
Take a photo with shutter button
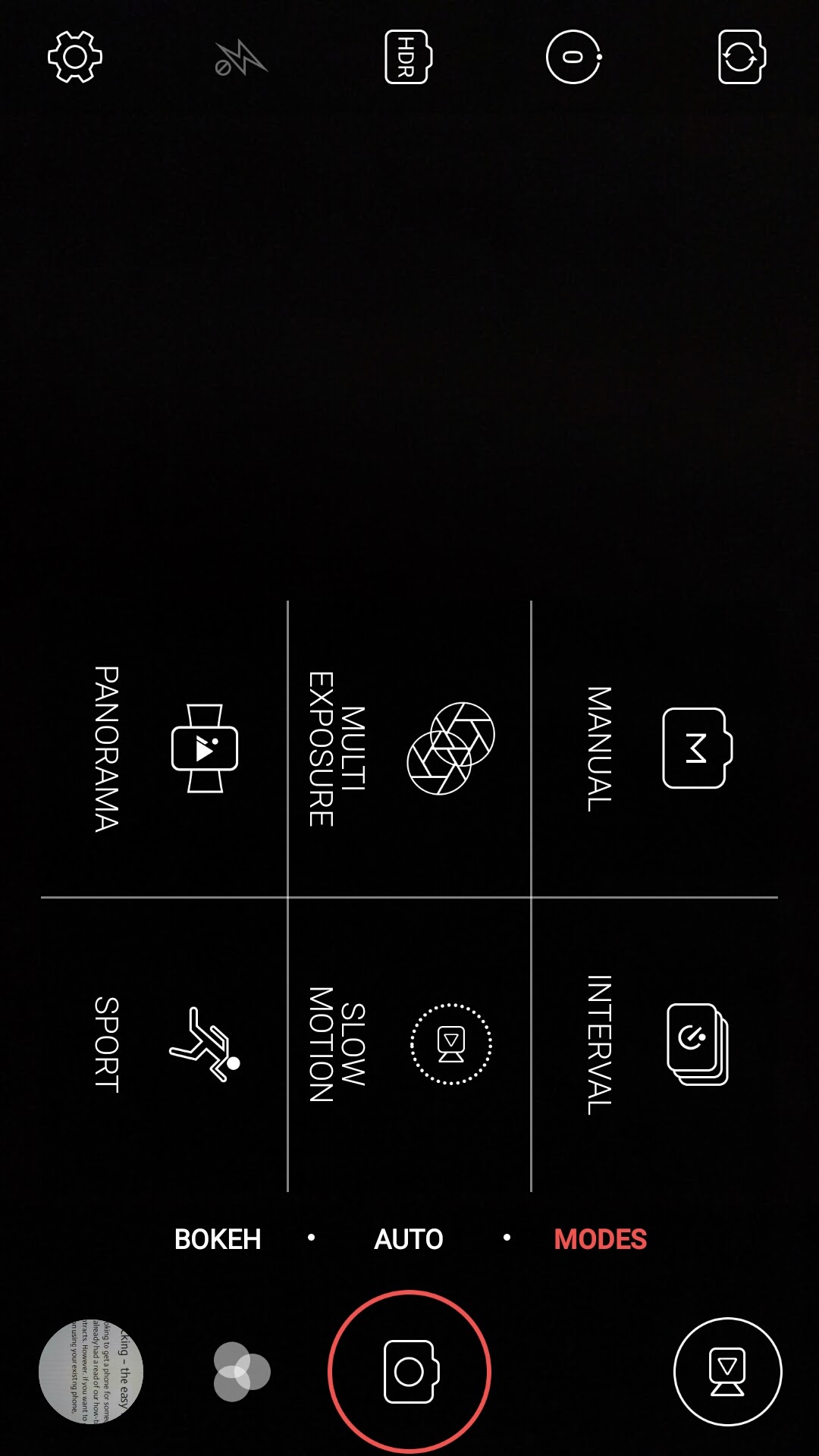(409, 1372)
